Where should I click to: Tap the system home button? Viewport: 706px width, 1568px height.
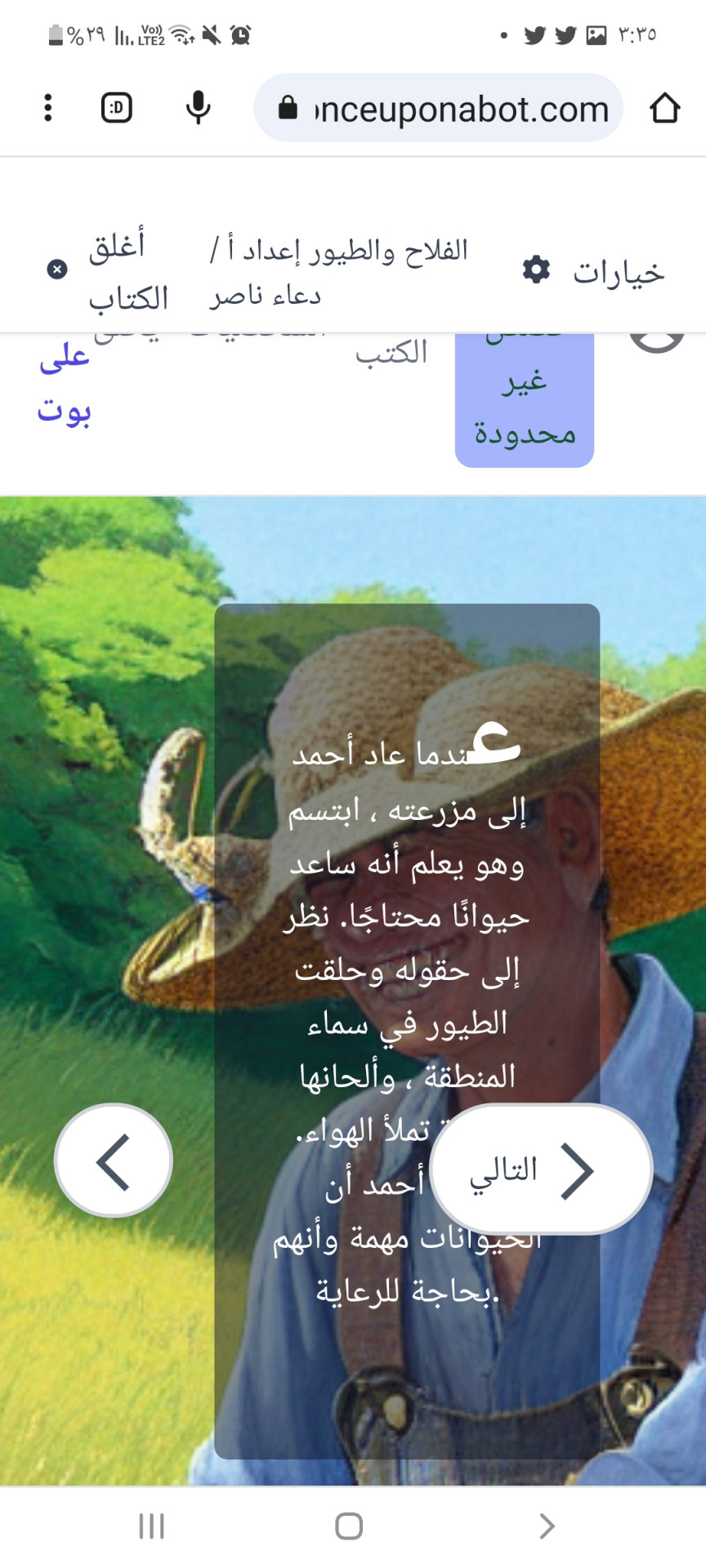[349, 1526]
